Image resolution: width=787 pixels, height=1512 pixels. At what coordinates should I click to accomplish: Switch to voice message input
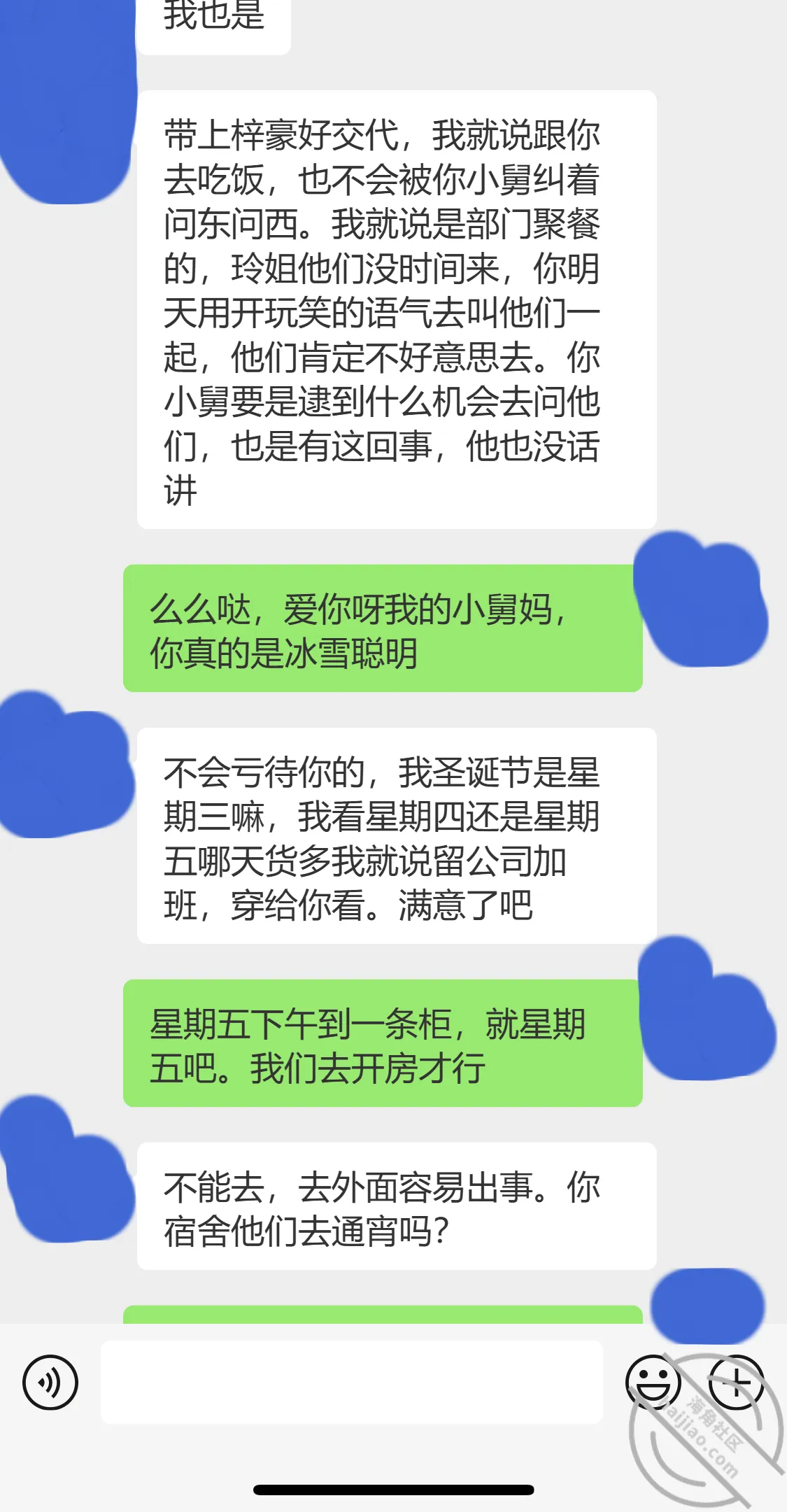click(x=50, y=1383)
